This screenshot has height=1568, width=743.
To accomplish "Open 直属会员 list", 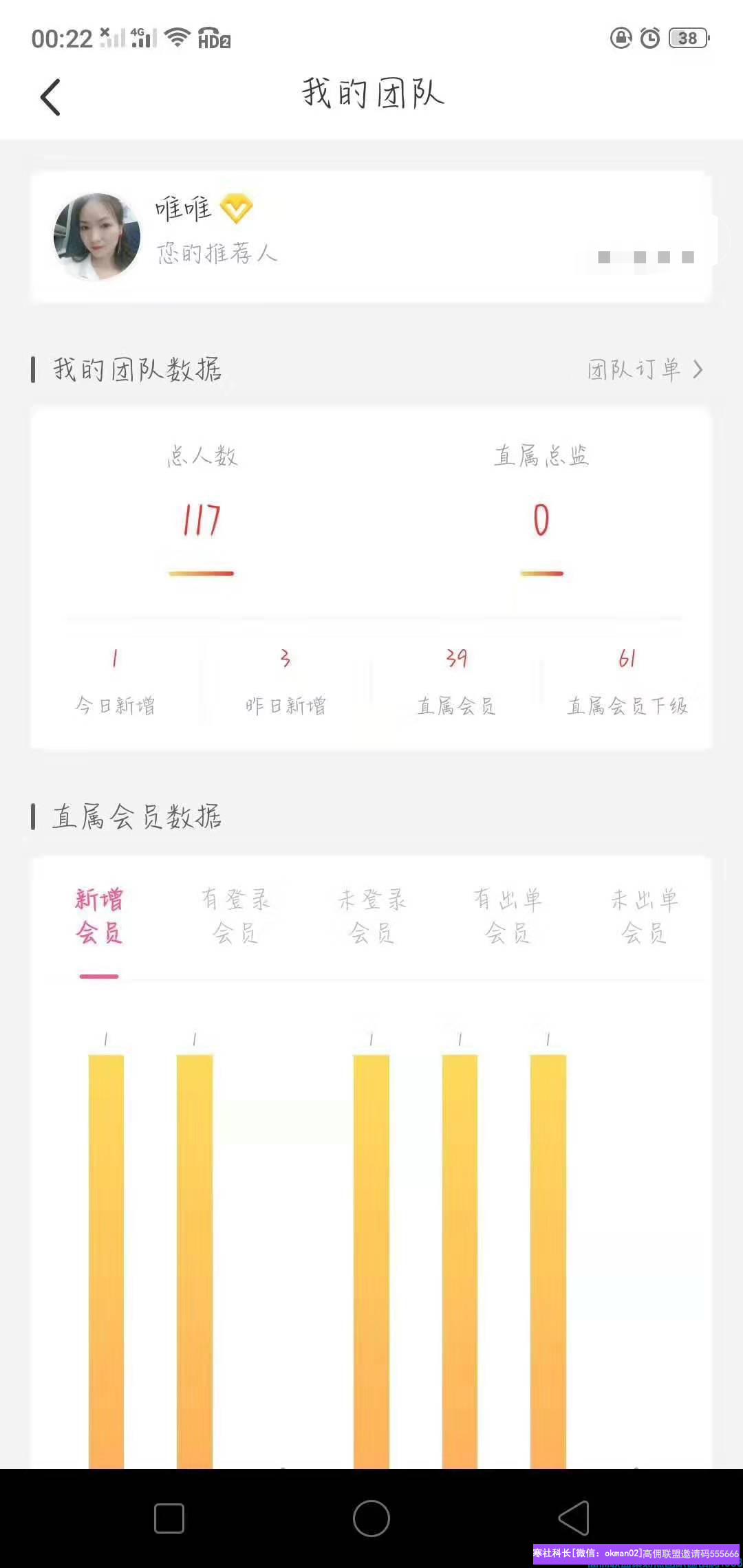I will (456, 682).
